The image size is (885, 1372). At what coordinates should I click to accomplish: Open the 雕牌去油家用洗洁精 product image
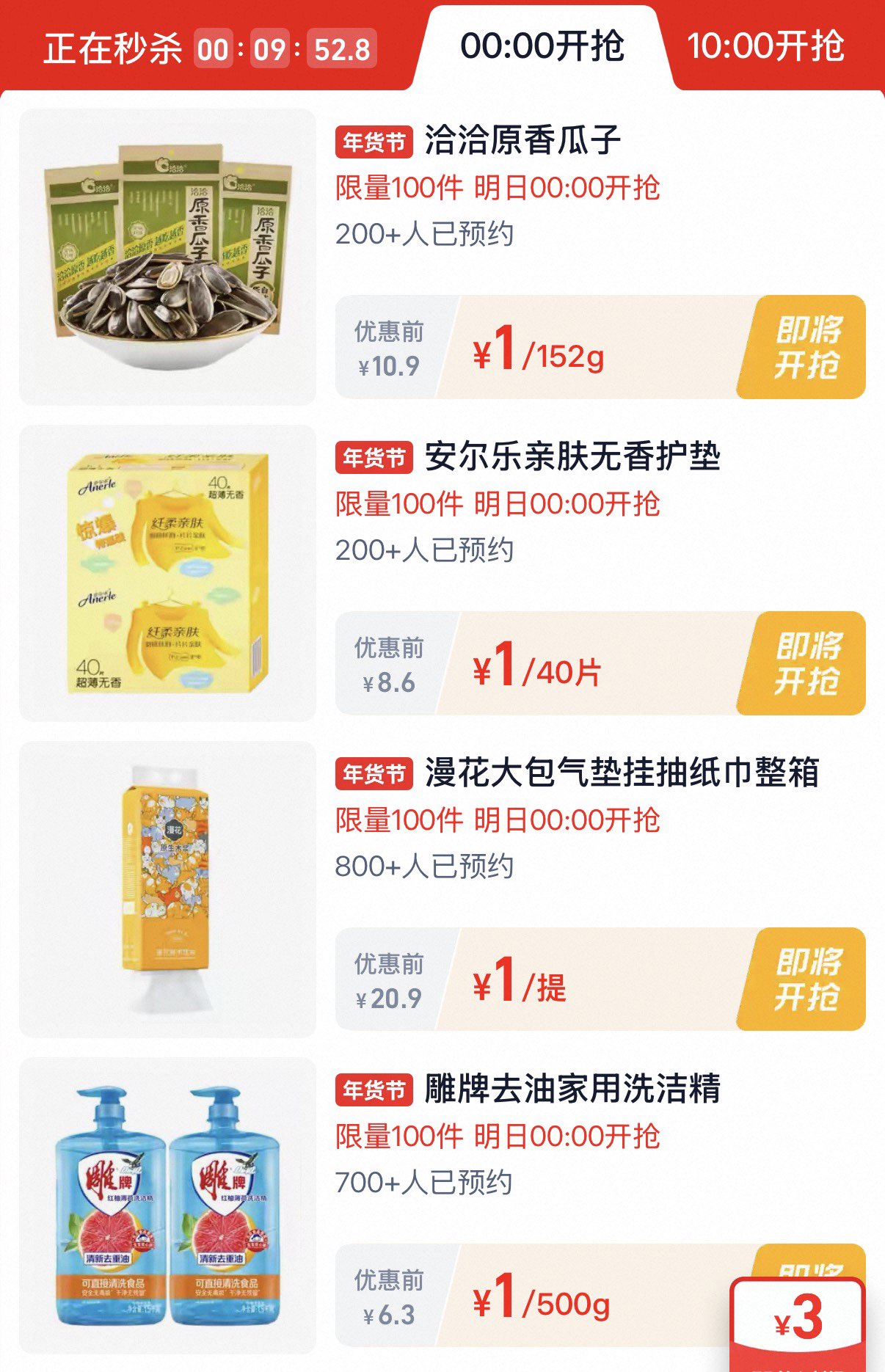pos(167,1205)
